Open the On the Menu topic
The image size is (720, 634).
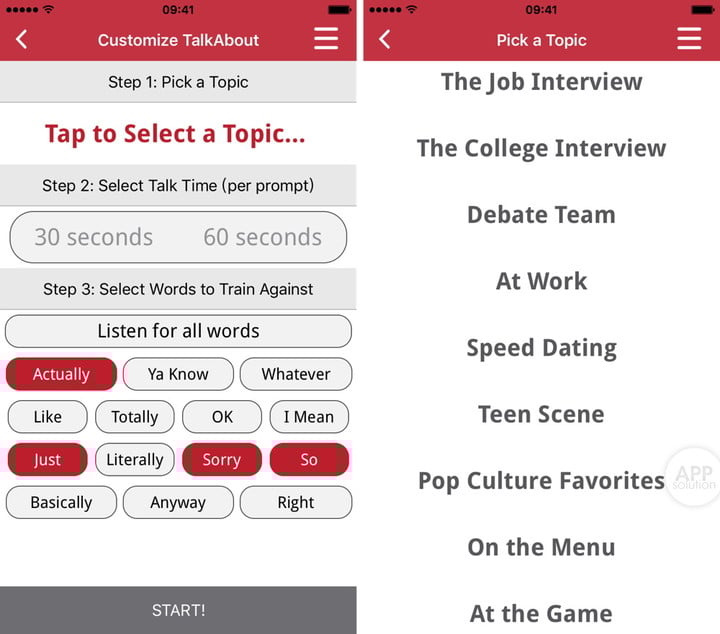[x=541, y=547]
